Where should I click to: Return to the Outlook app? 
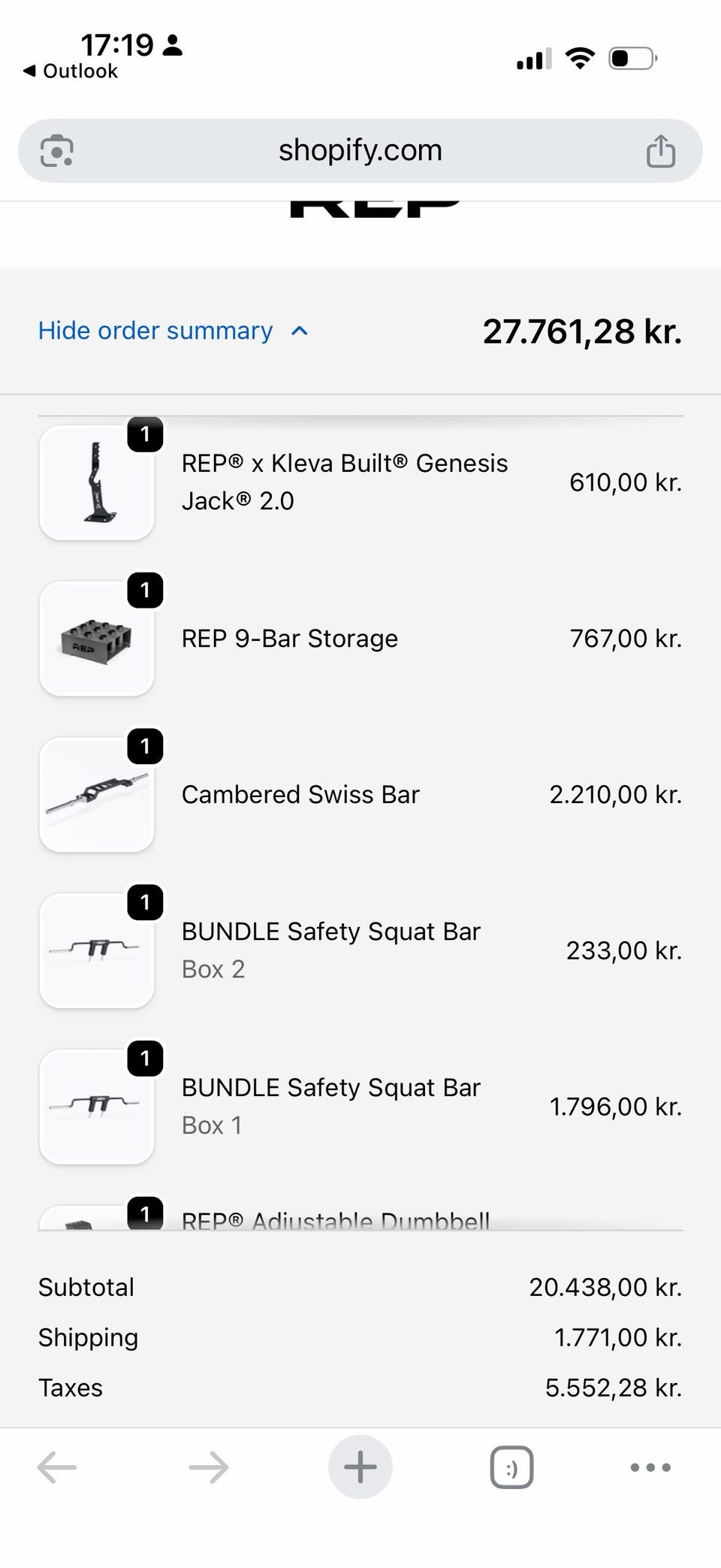71,71
